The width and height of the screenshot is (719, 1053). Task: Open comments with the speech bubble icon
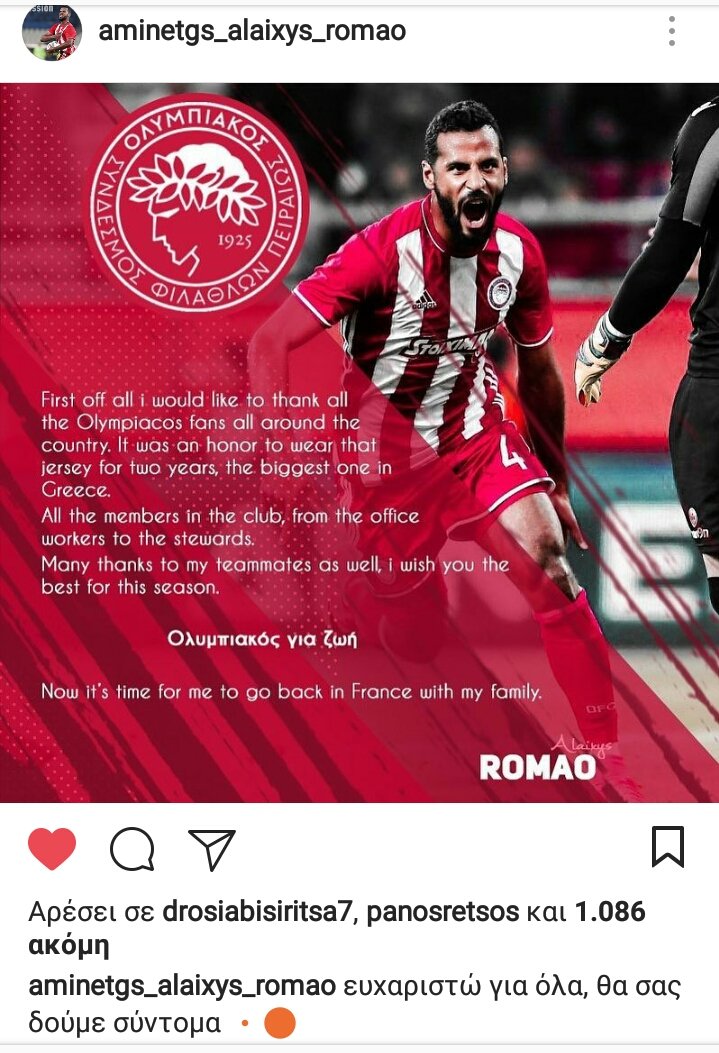[x=132, y=850]
